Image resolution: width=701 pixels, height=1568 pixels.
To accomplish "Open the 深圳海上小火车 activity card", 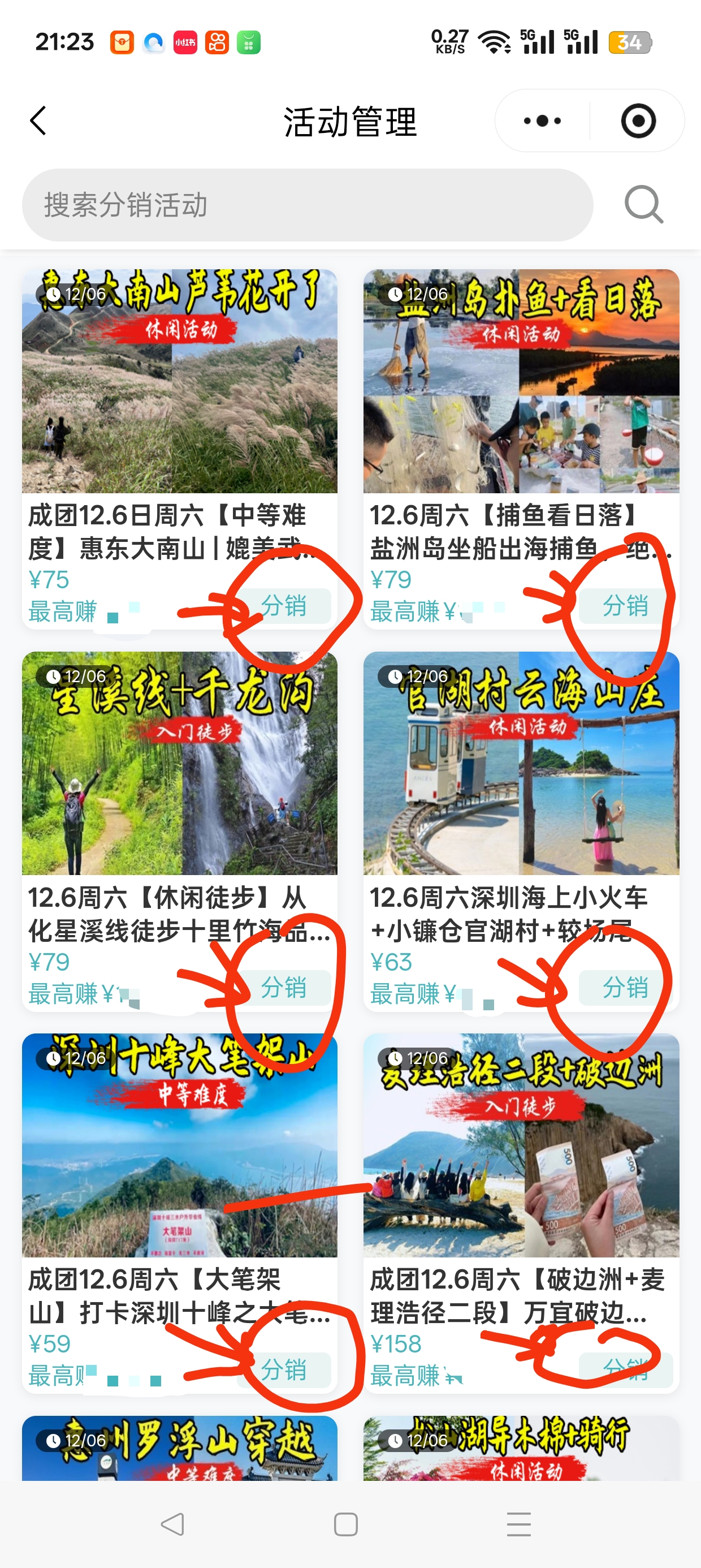I will pos(521,832).
